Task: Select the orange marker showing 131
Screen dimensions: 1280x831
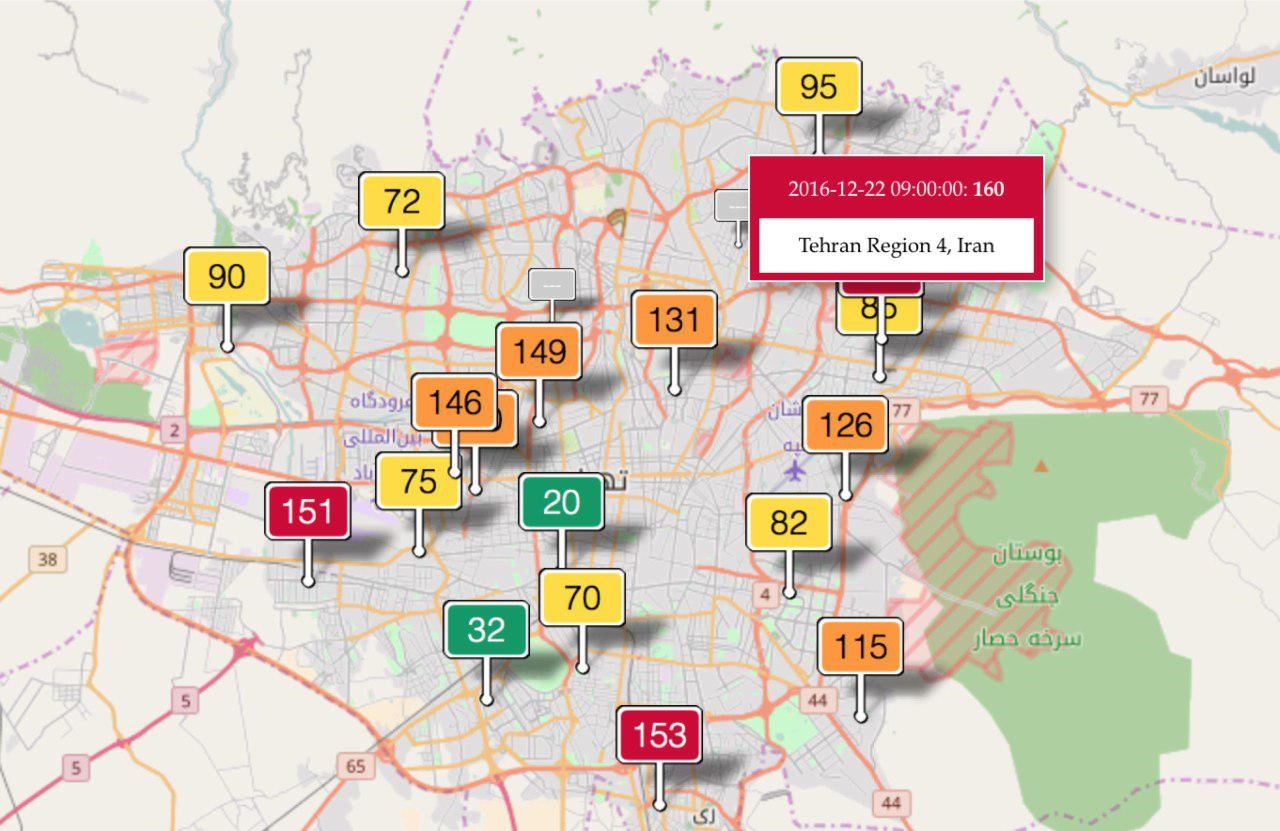Action: coord(673,320)
